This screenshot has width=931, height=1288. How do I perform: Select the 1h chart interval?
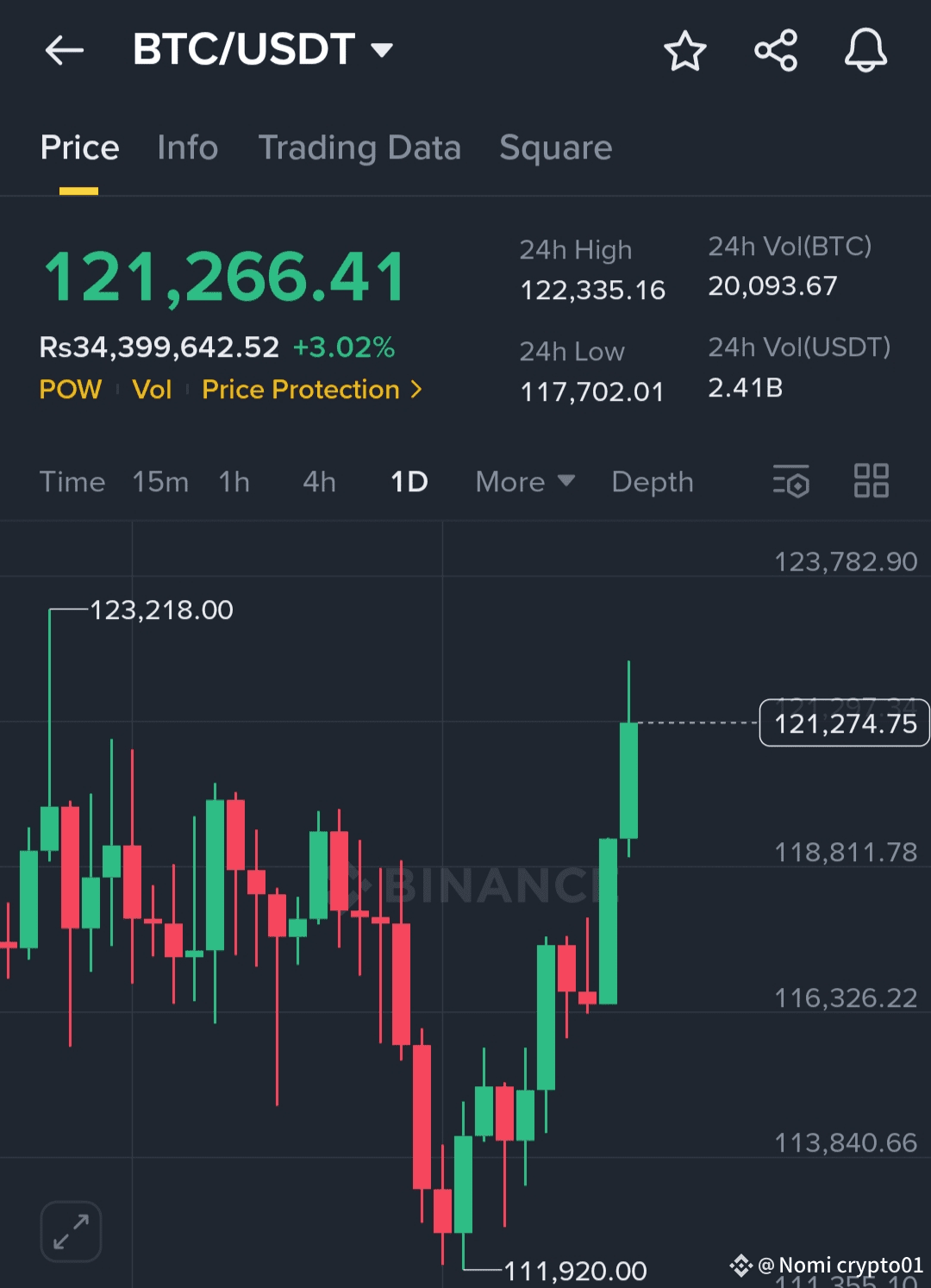tap(234, 482)
